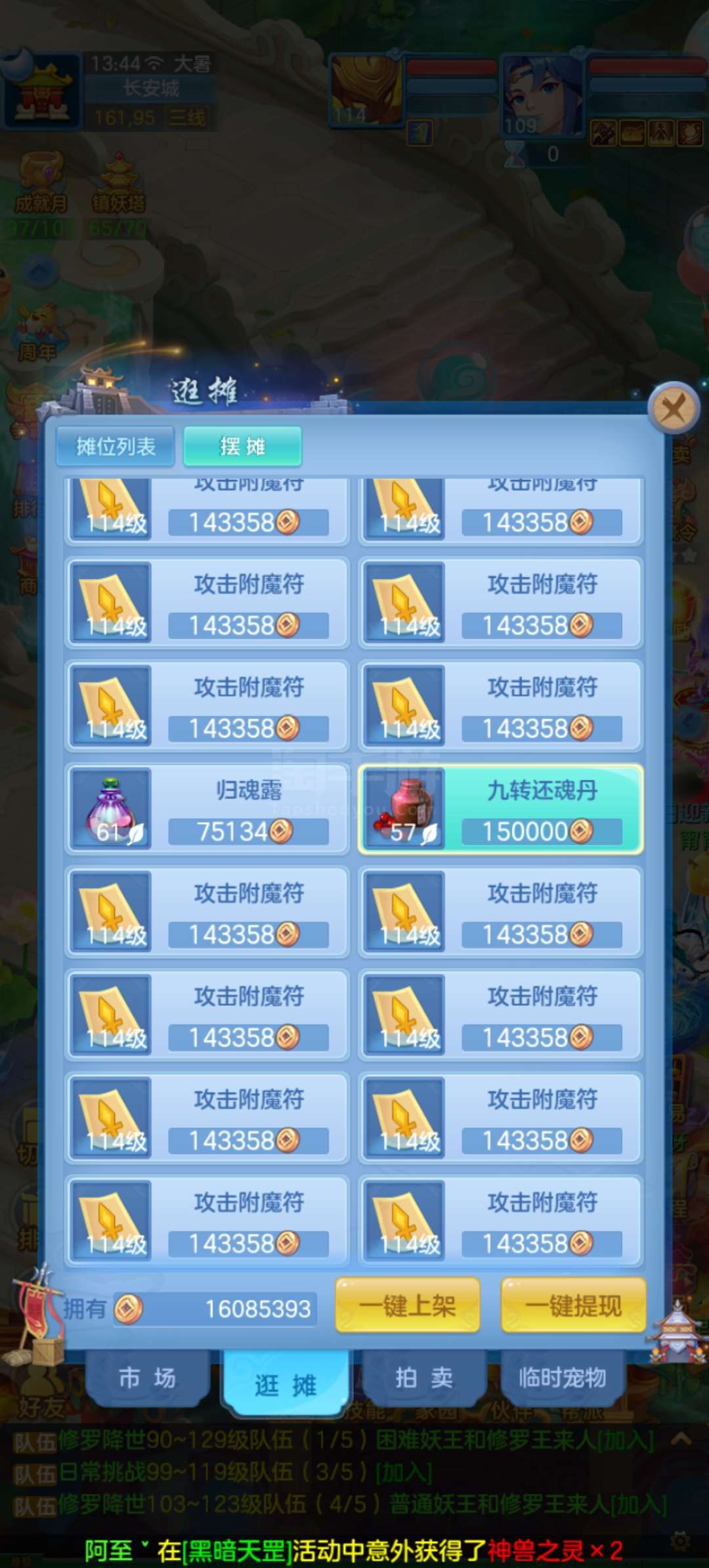The height and width of the screenshot is (1568, 709).
Task: Switch to the 摊位列表 tab
Action: [x=116, y=446]
